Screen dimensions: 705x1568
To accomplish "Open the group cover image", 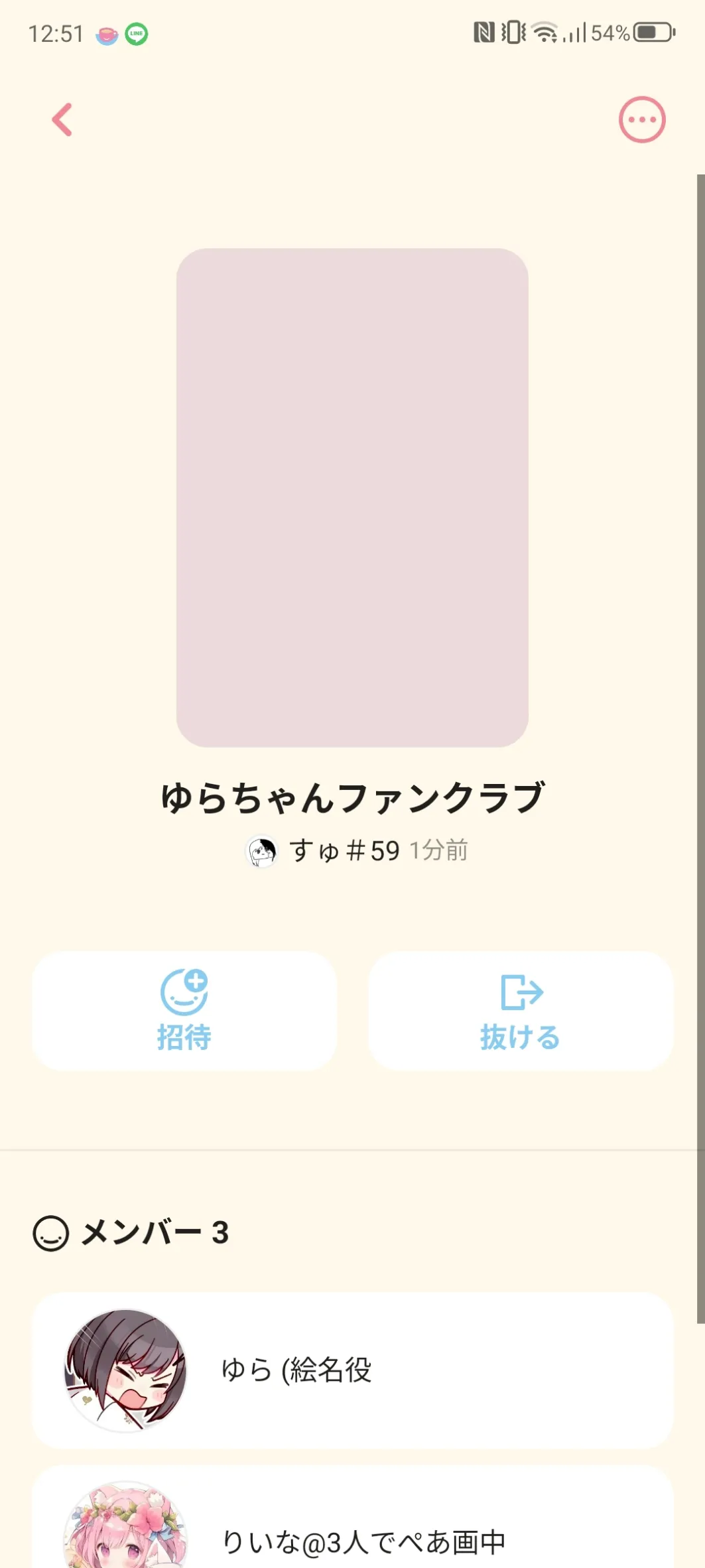I will point(352,497).
